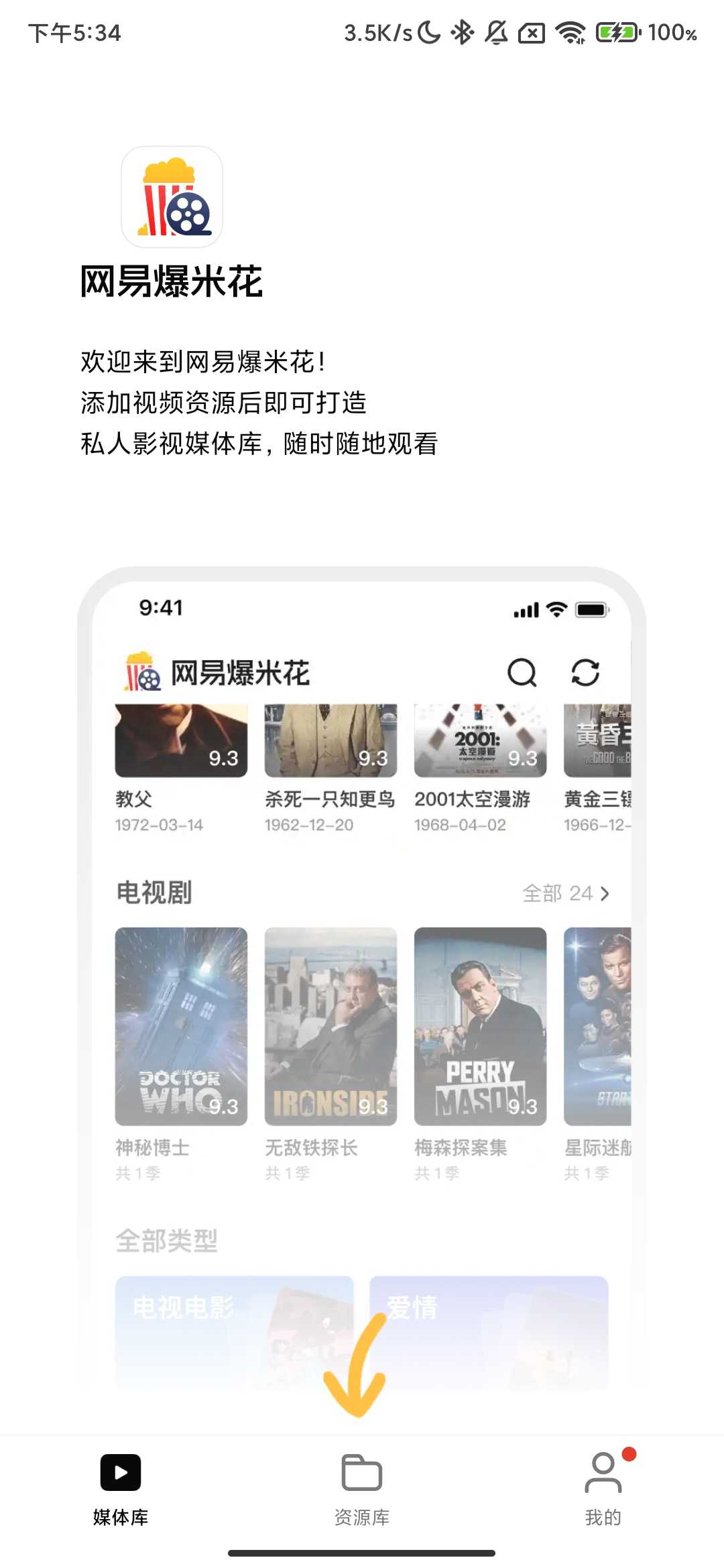Screen dimensions: 724x1568
Task: Expand the 电视剧 list via the chevron
Action: pos(605,893)
